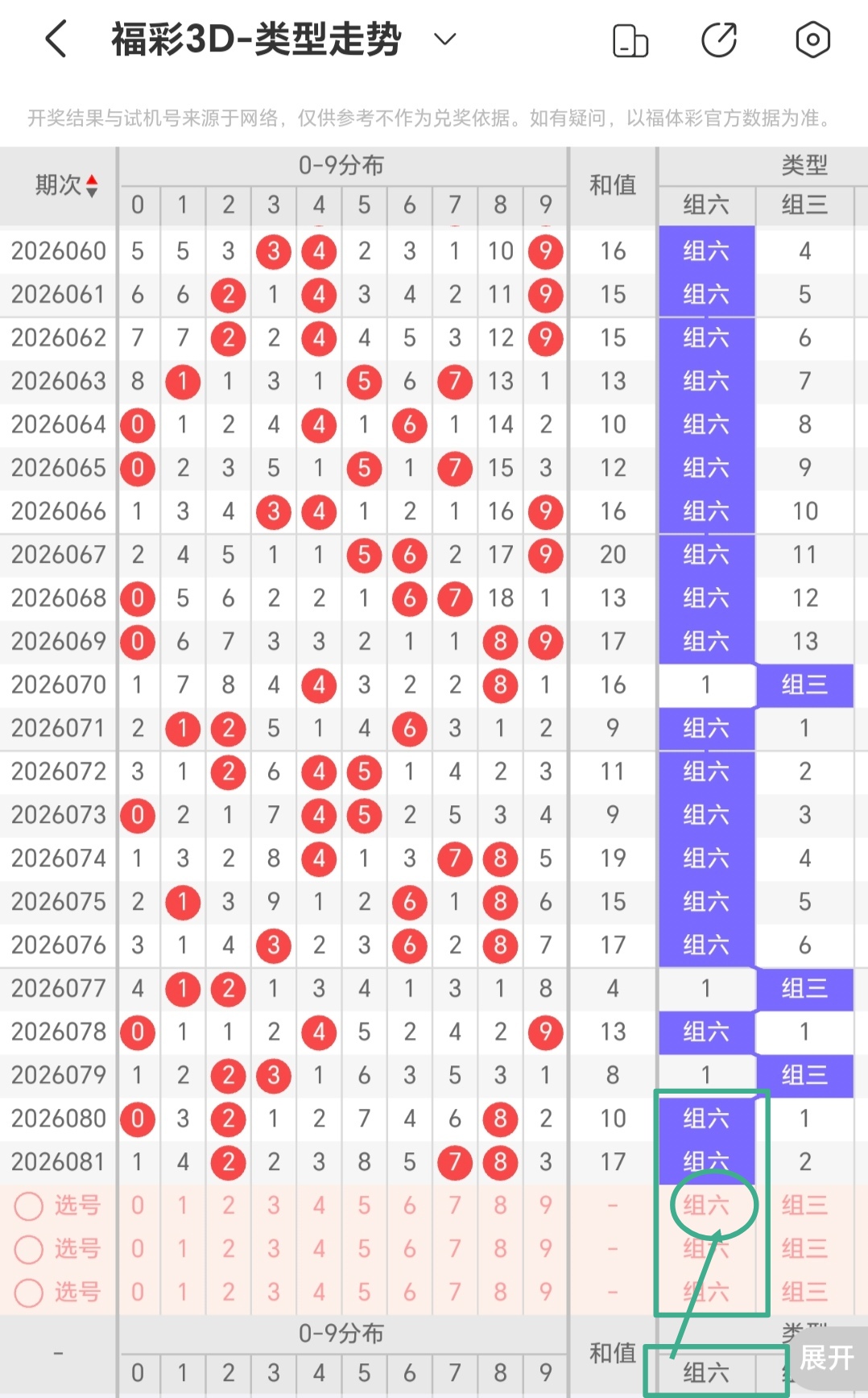868x1398 pixels.
Task: Click the red circled 9 in row 2026060
Action: click(x=546, y=251)
